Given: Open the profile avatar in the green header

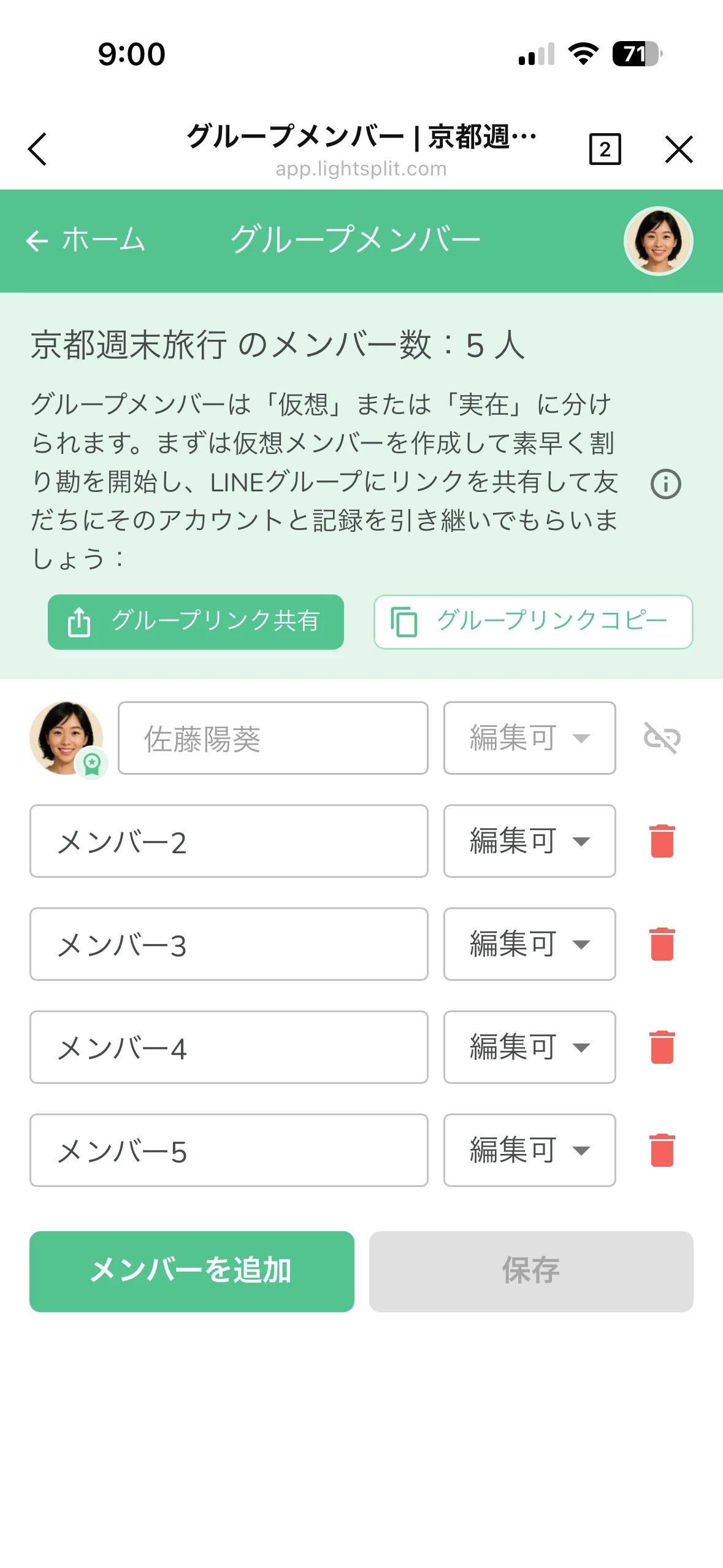Looking at the screenshot, I should tap(658, 240).
